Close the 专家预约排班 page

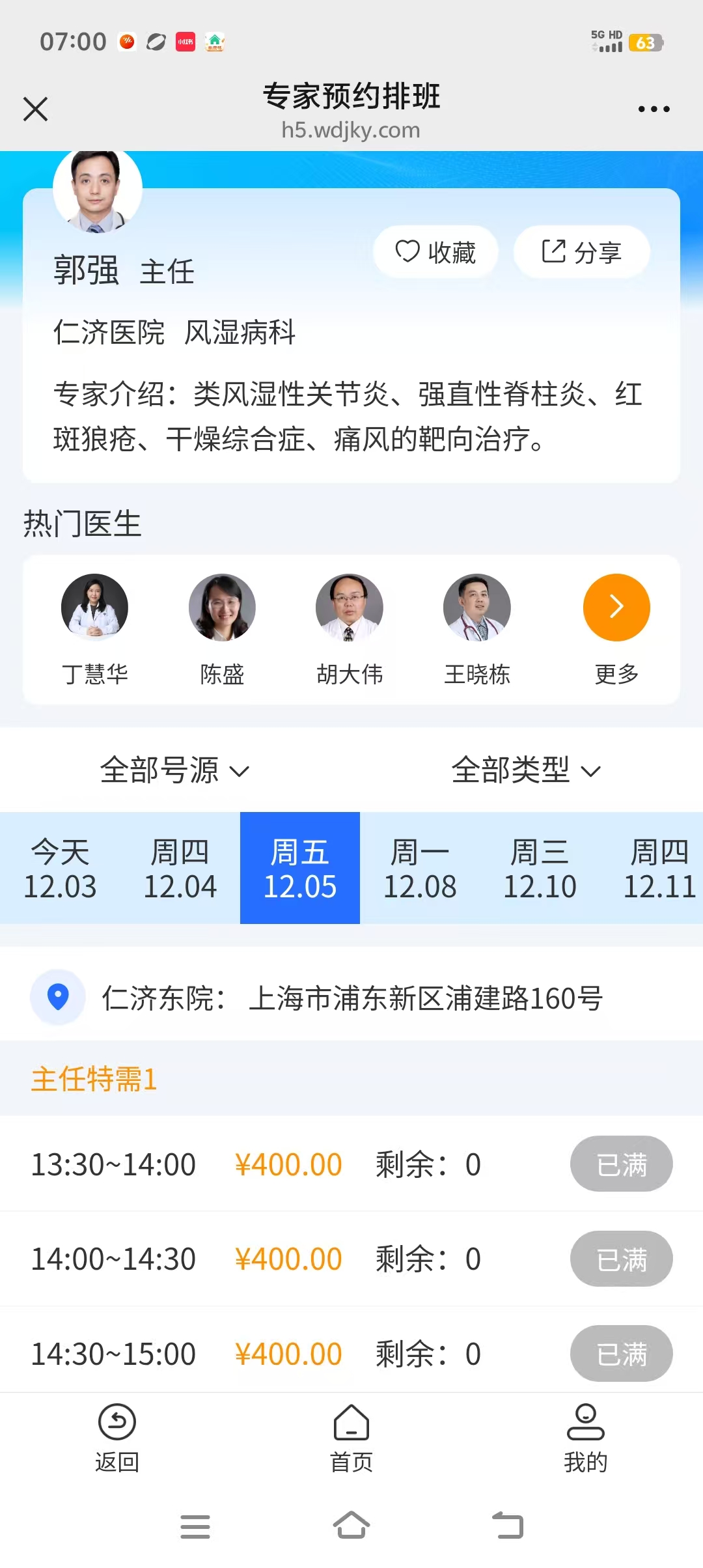click(36, 109)
